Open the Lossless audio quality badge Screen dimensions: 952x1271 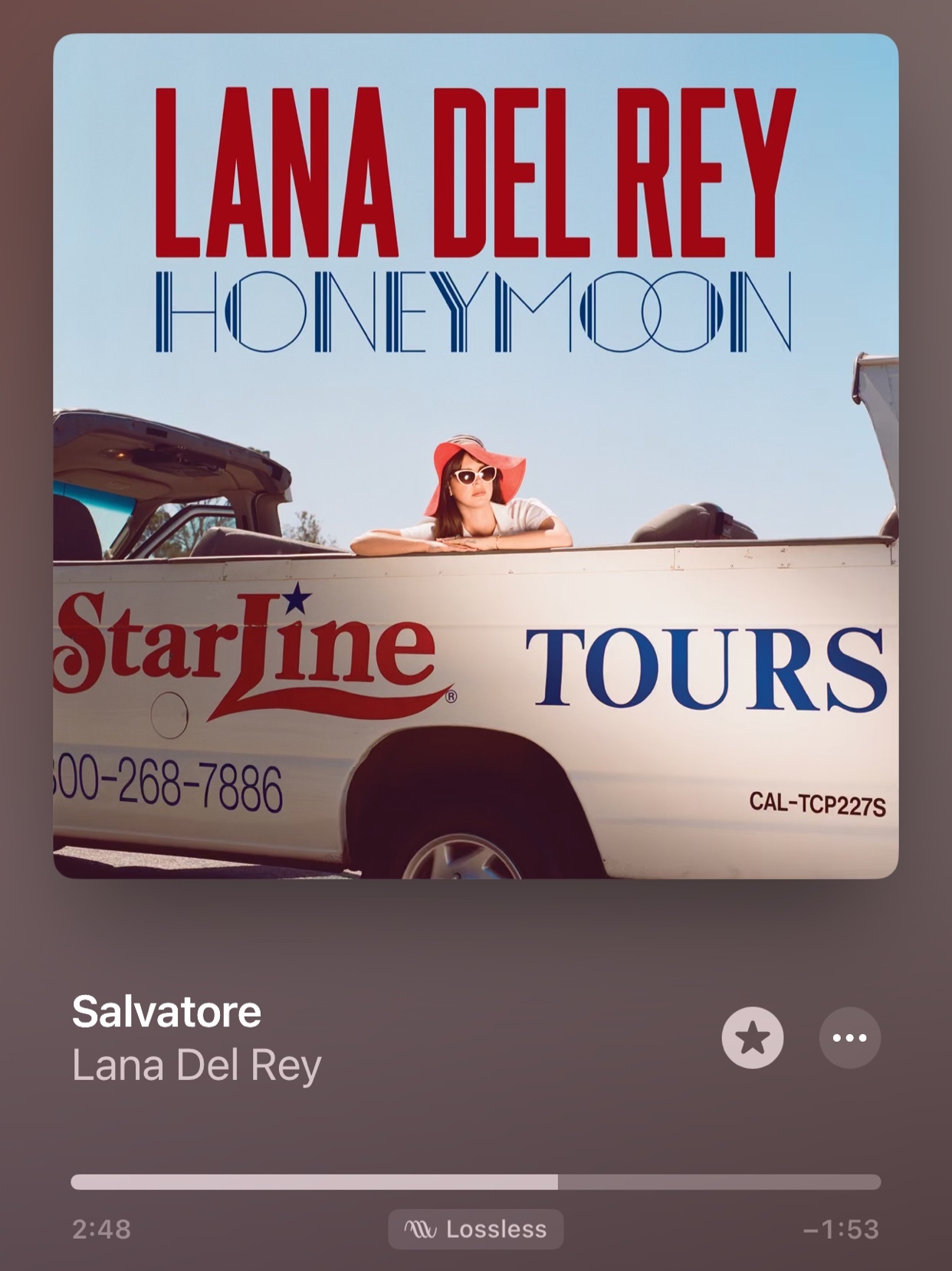click(475, 1230)
